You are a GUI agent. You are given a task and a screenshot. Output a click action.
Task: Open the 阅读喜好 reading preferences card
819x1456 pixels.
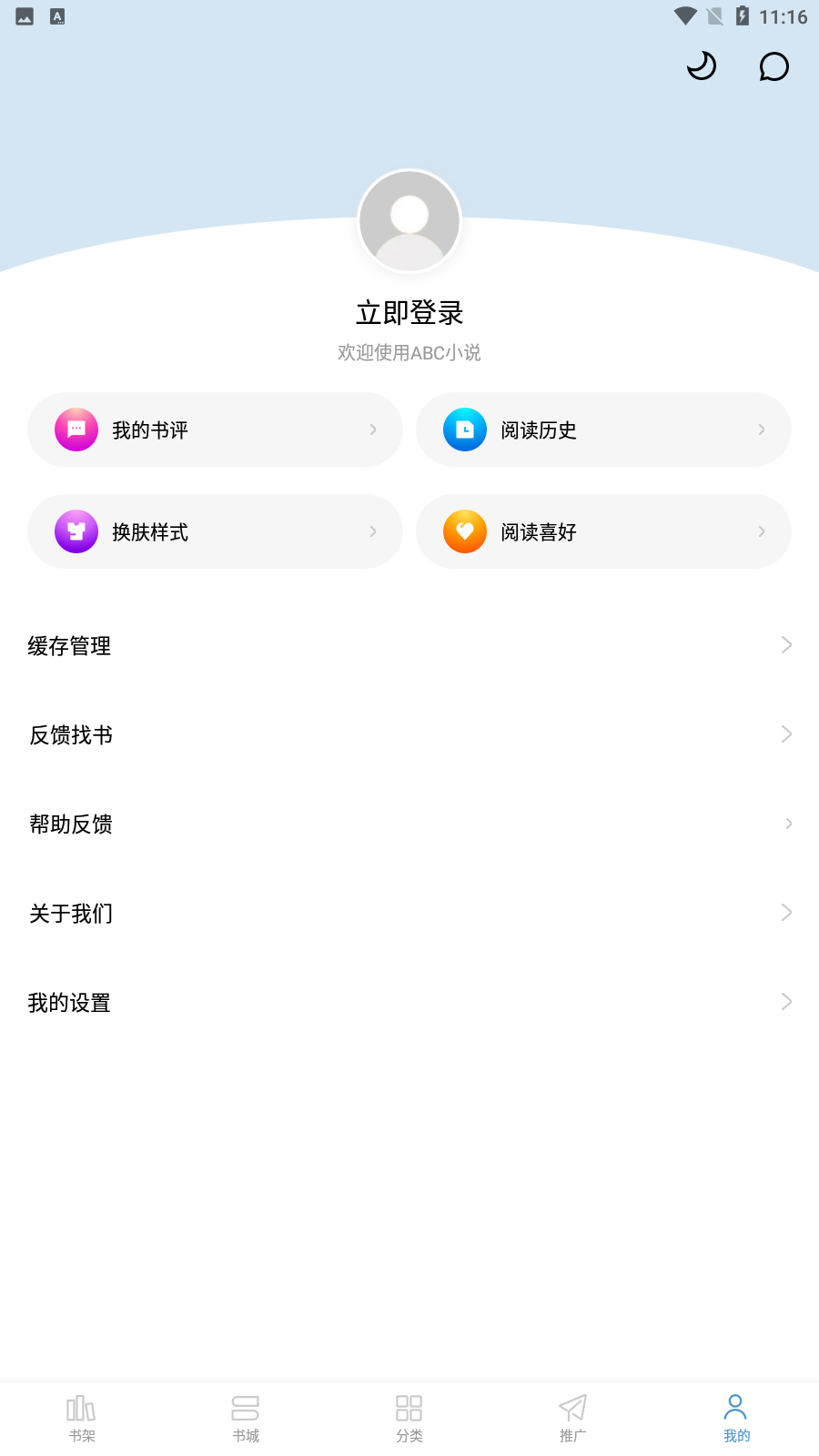tap(603, 531)
